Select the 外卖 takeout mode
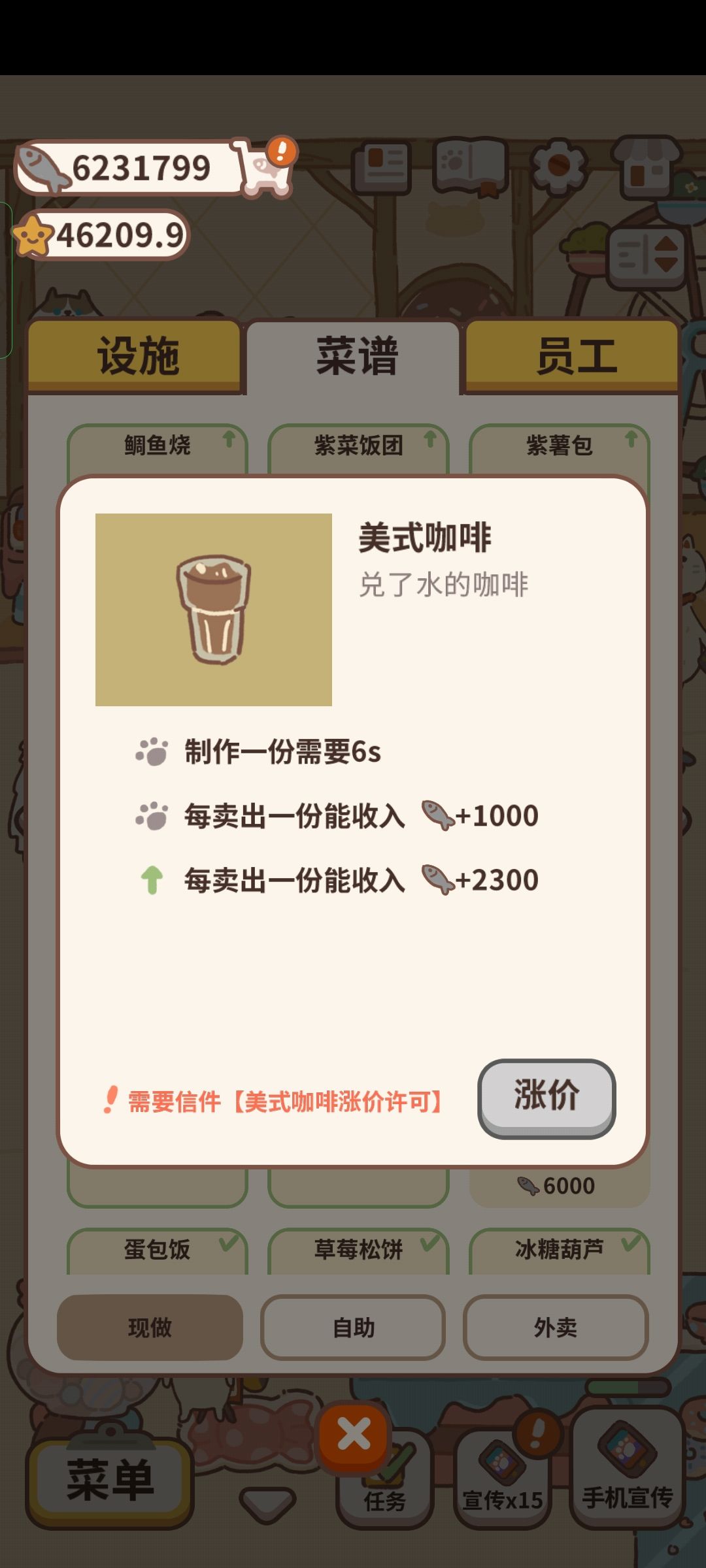706x1568 pixels. click(556, 1326)
